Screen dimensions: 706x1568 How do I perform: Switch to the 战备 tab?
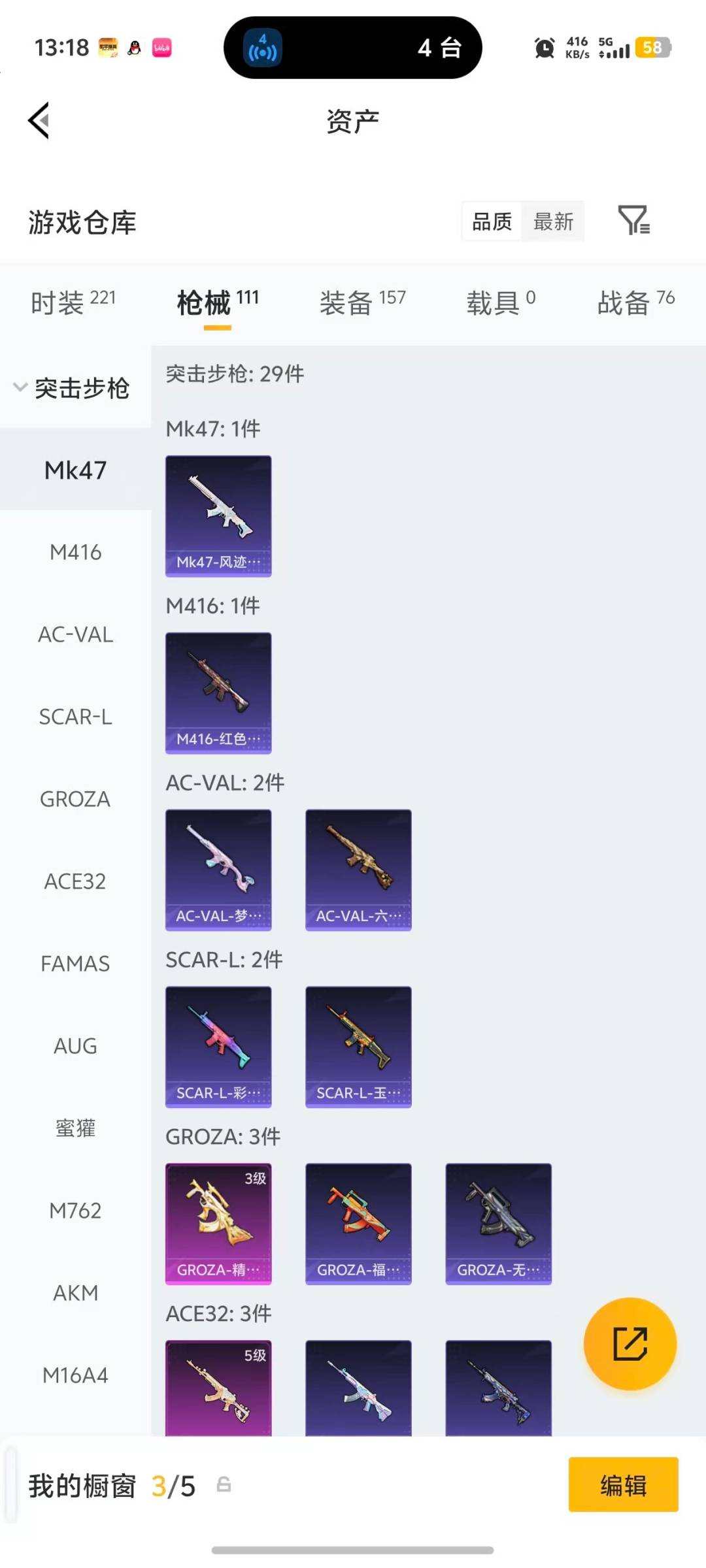click(x=635, y=303)
